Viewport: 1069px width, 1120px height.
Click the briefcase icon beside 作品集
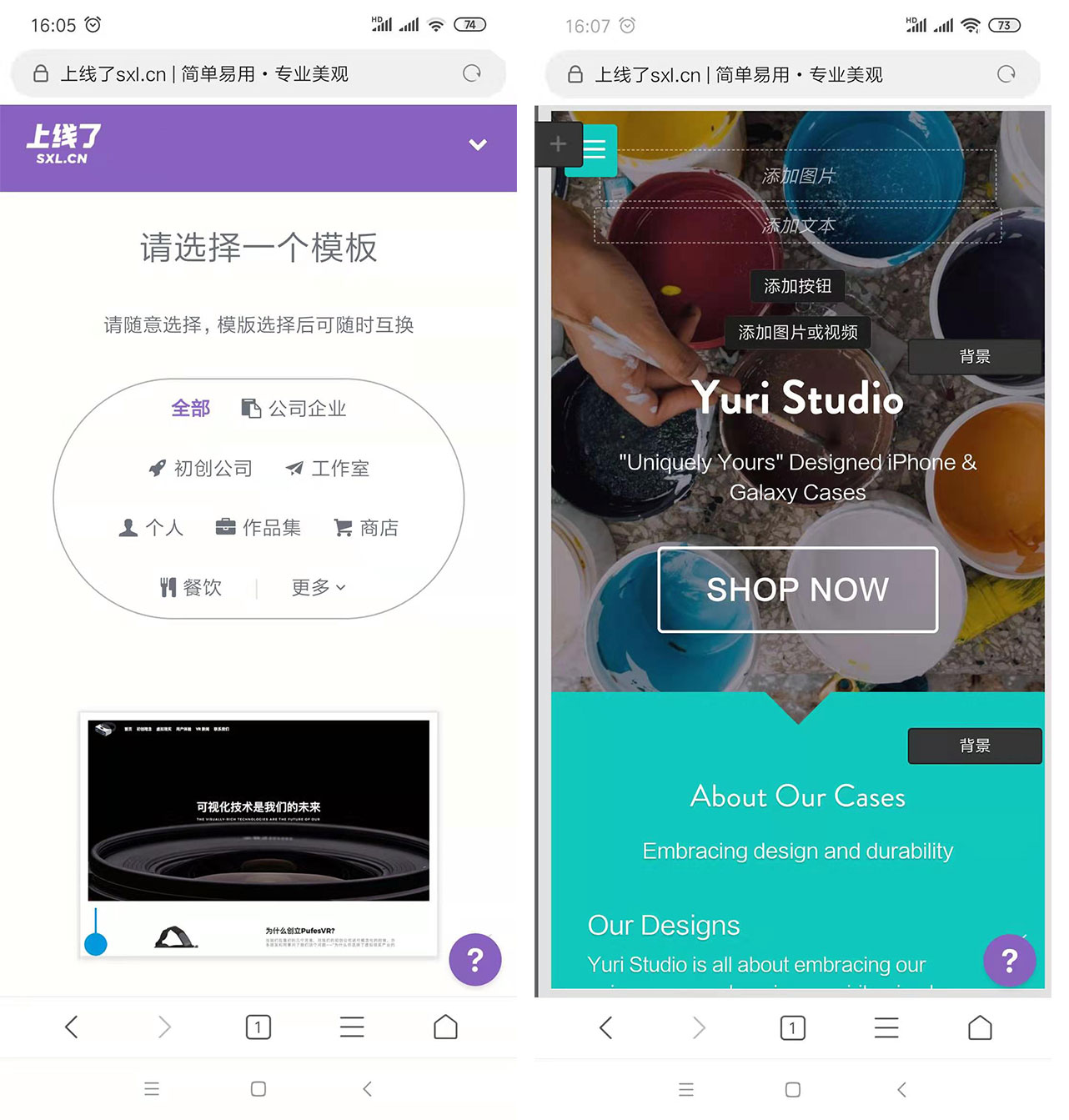226,527
